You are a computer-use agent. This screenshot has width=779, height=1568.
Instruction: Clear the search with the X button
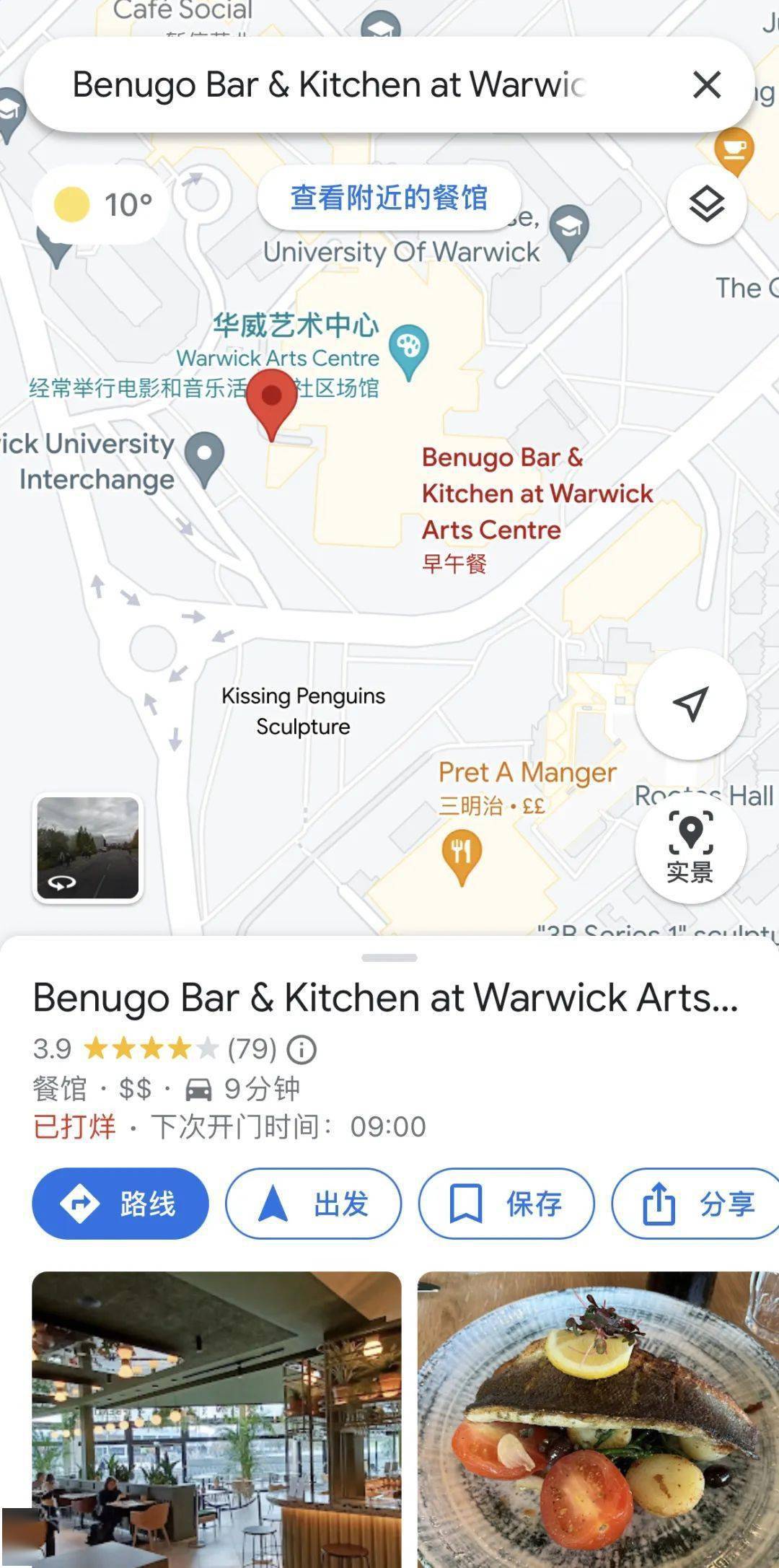[706, 85]
